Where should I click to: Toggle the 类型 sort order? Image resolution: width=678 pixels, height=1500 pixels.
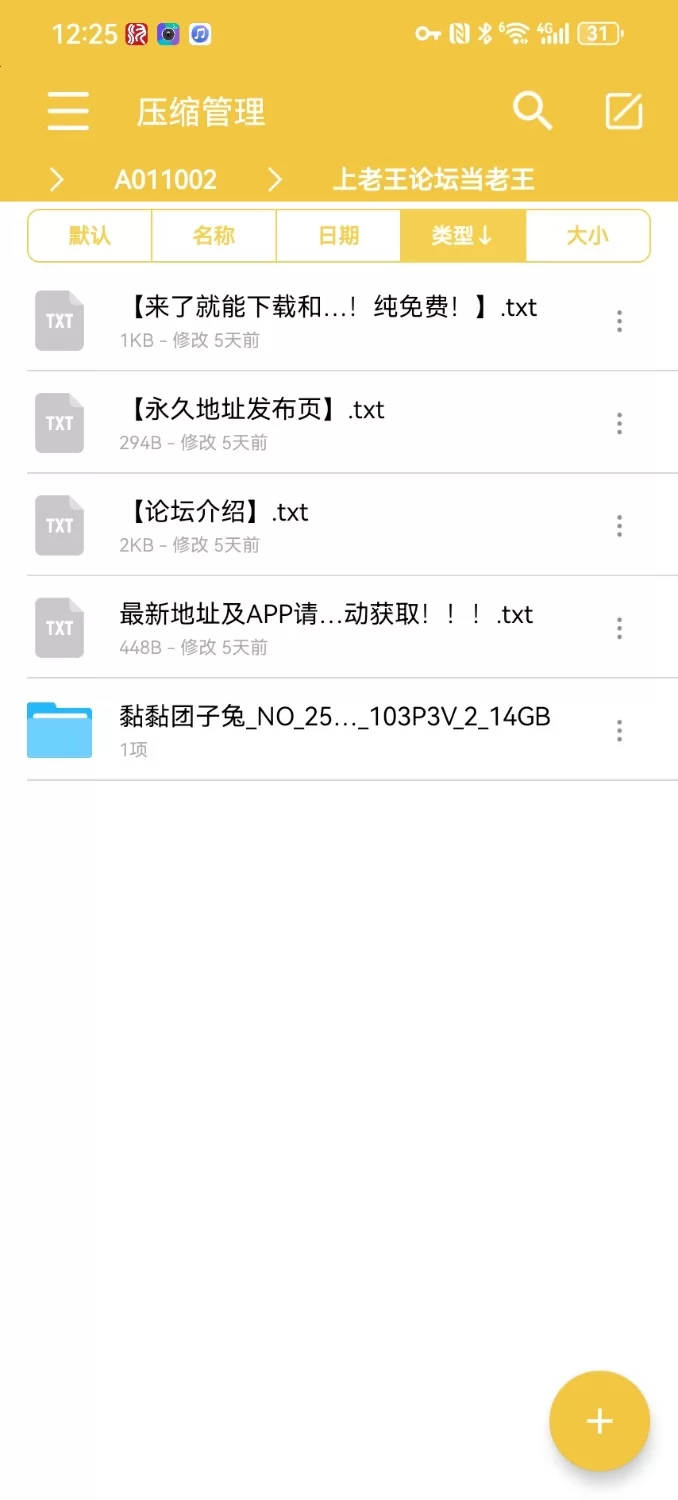(462, 236)
